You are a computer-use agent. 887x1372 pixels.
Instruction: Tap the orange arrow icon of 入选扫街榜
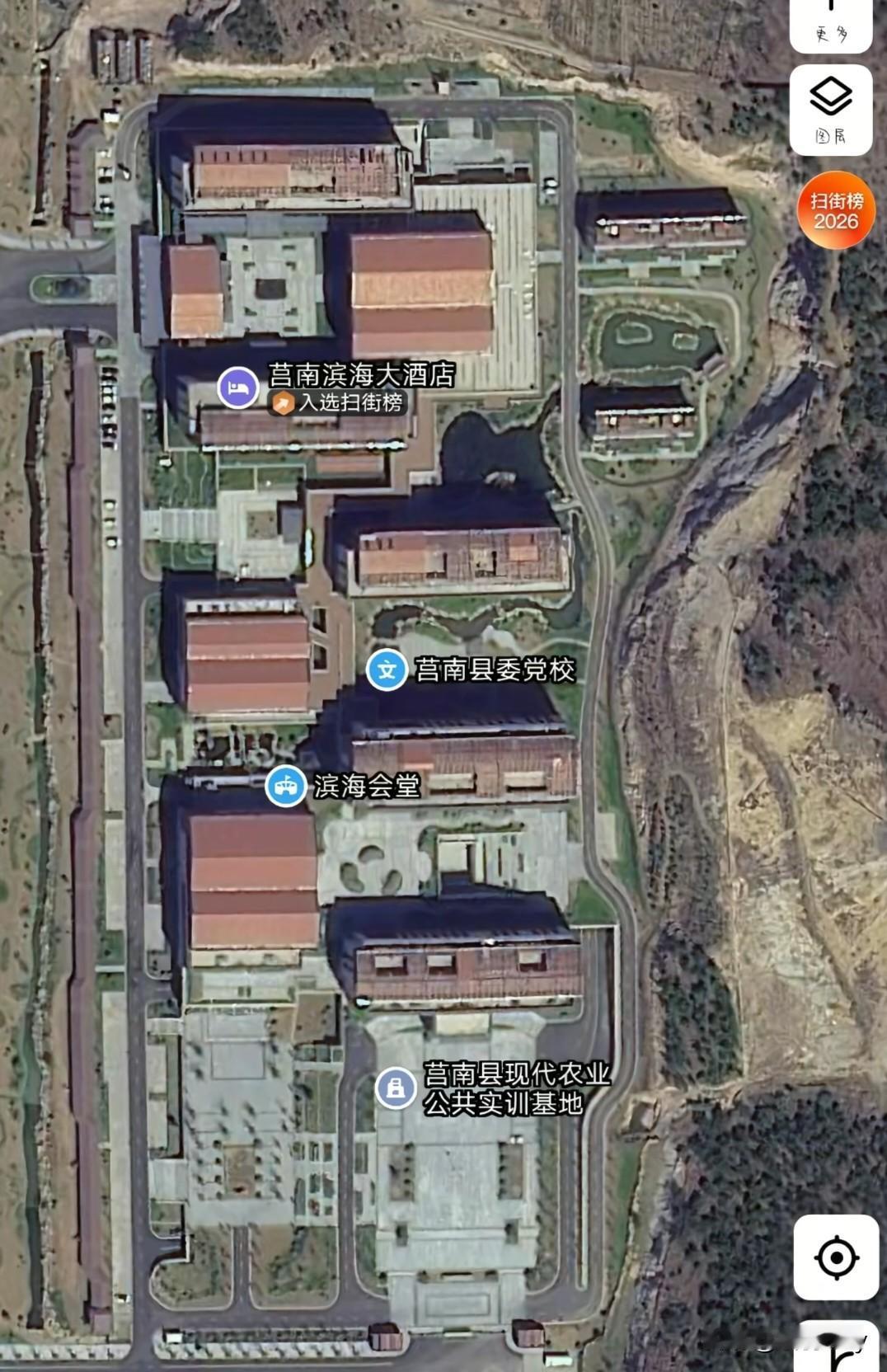coord(282,403)
